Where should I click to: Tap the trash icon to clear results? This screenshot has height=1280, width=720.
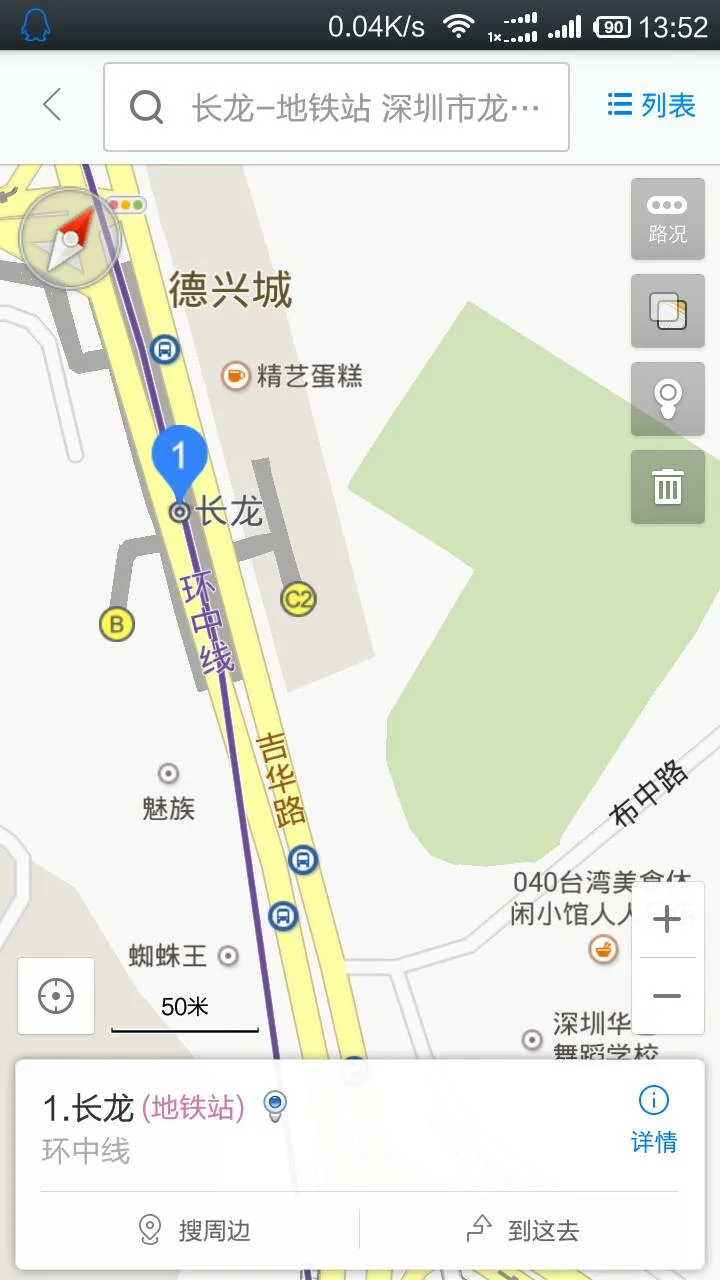(x=667, y=488)
